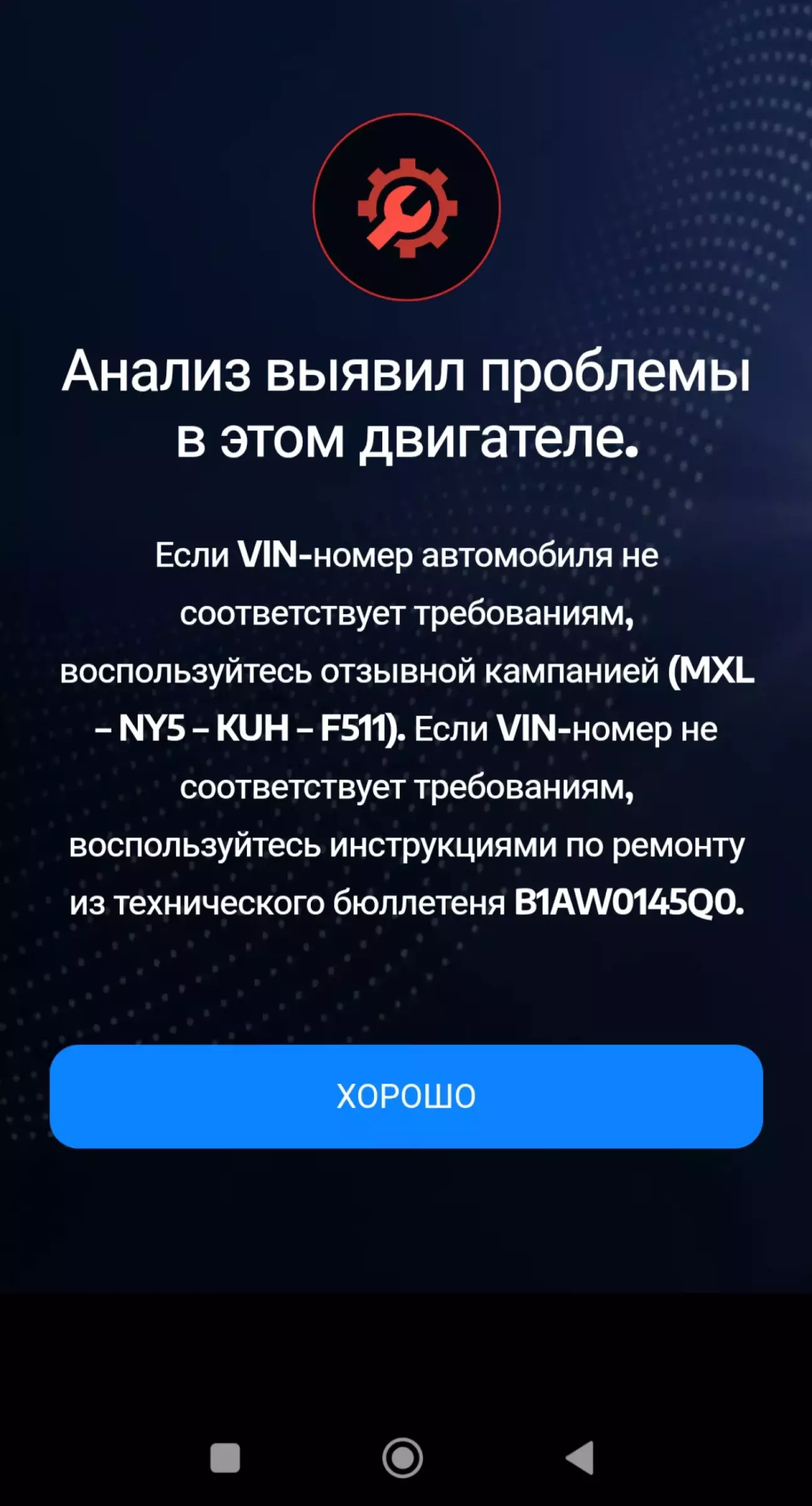Confirm the engine analysis message with ХОРОШО
812x1506 pixels.
pyautogui.click(x=406, y=1096)
